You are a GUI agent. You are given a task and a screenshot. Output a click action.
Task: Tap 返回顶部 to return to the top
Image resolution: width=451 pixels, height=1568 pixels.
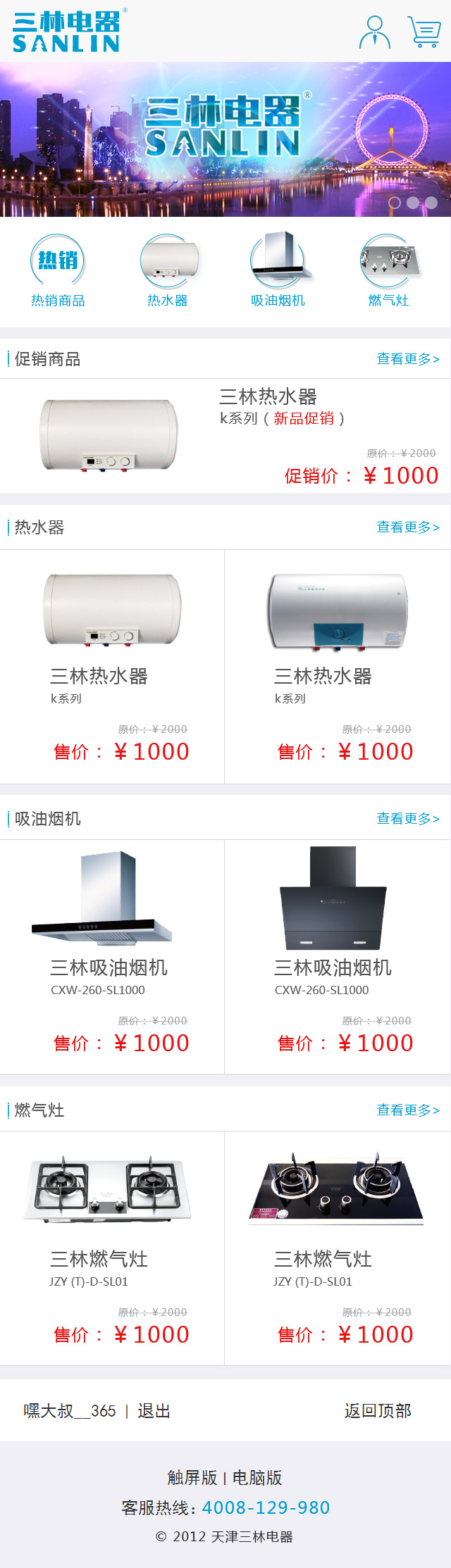click(x=378, y=1411)
